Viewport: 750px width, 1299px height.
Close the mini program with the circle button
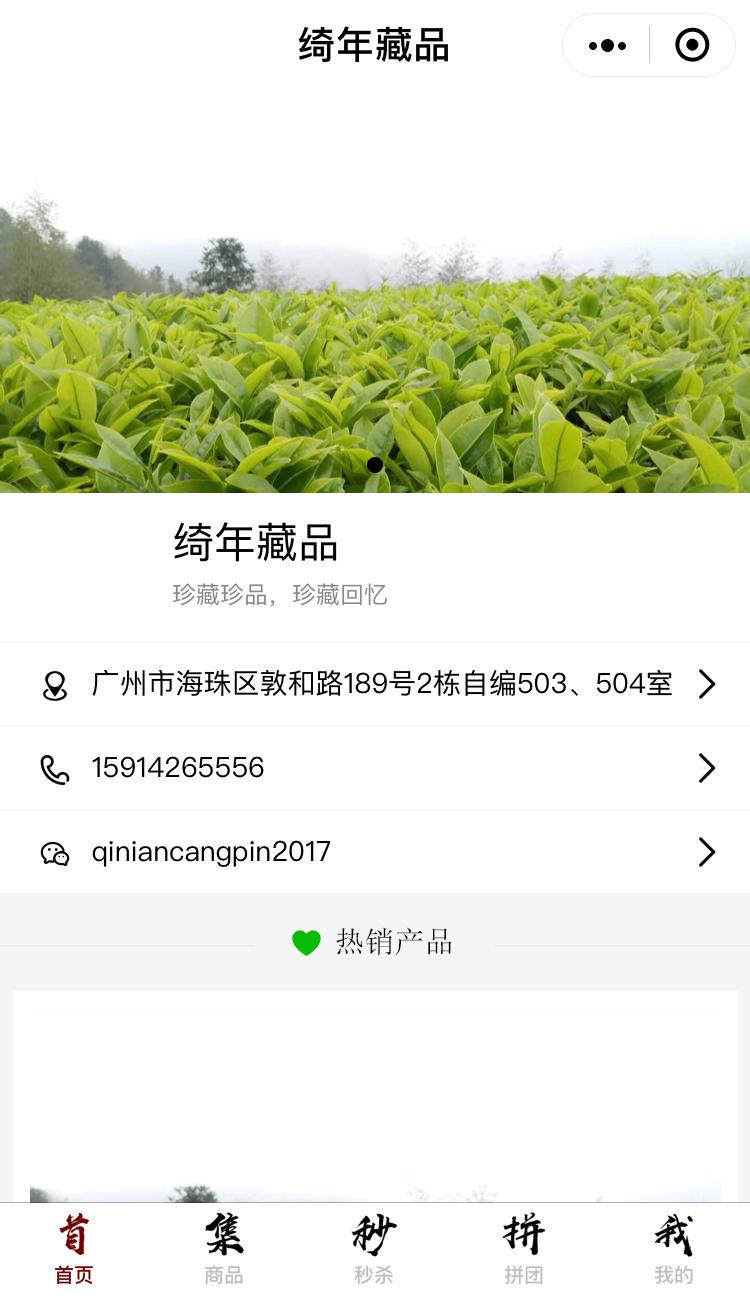click(x=692, y=45)
